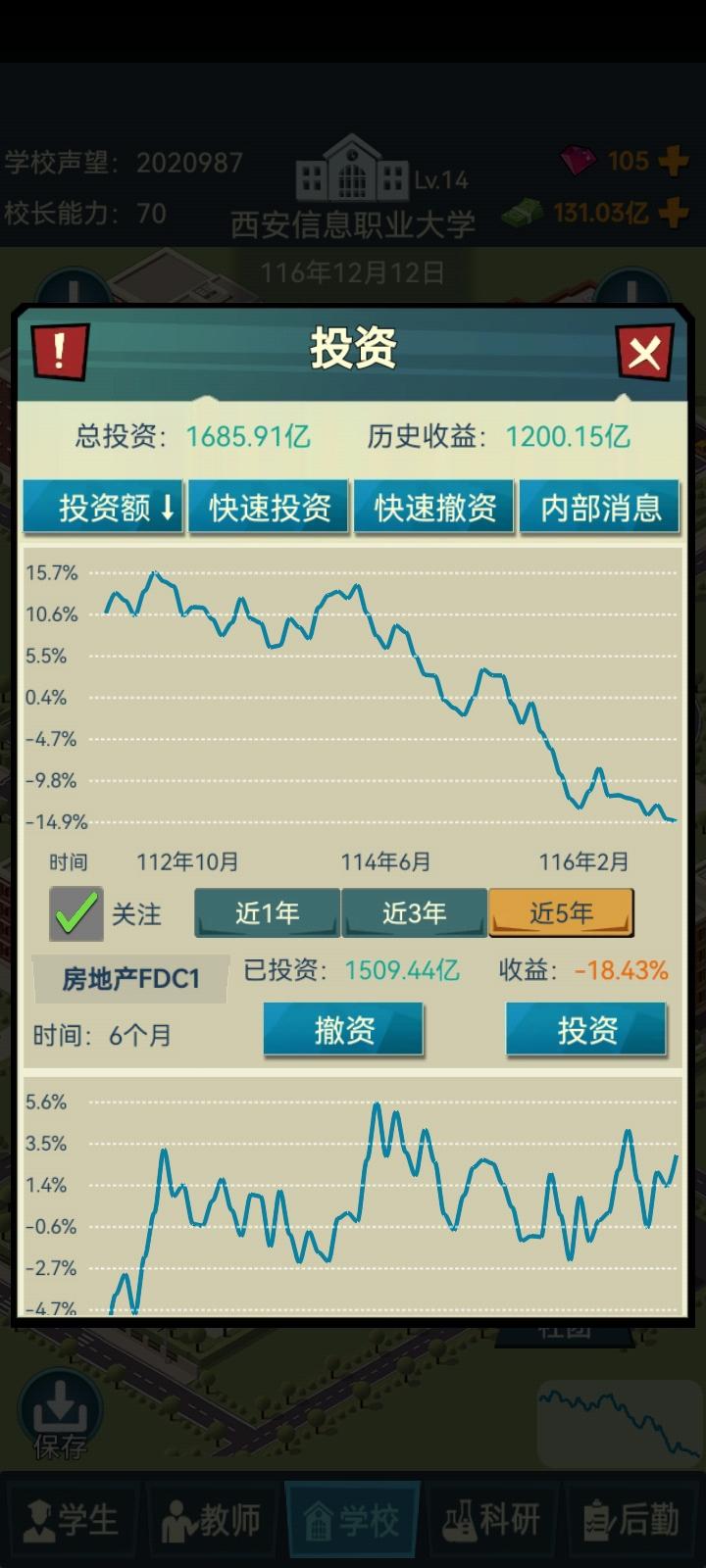Click the red exclamation alert icon
Screen dimensions: 706x1568
pos(61,350)
